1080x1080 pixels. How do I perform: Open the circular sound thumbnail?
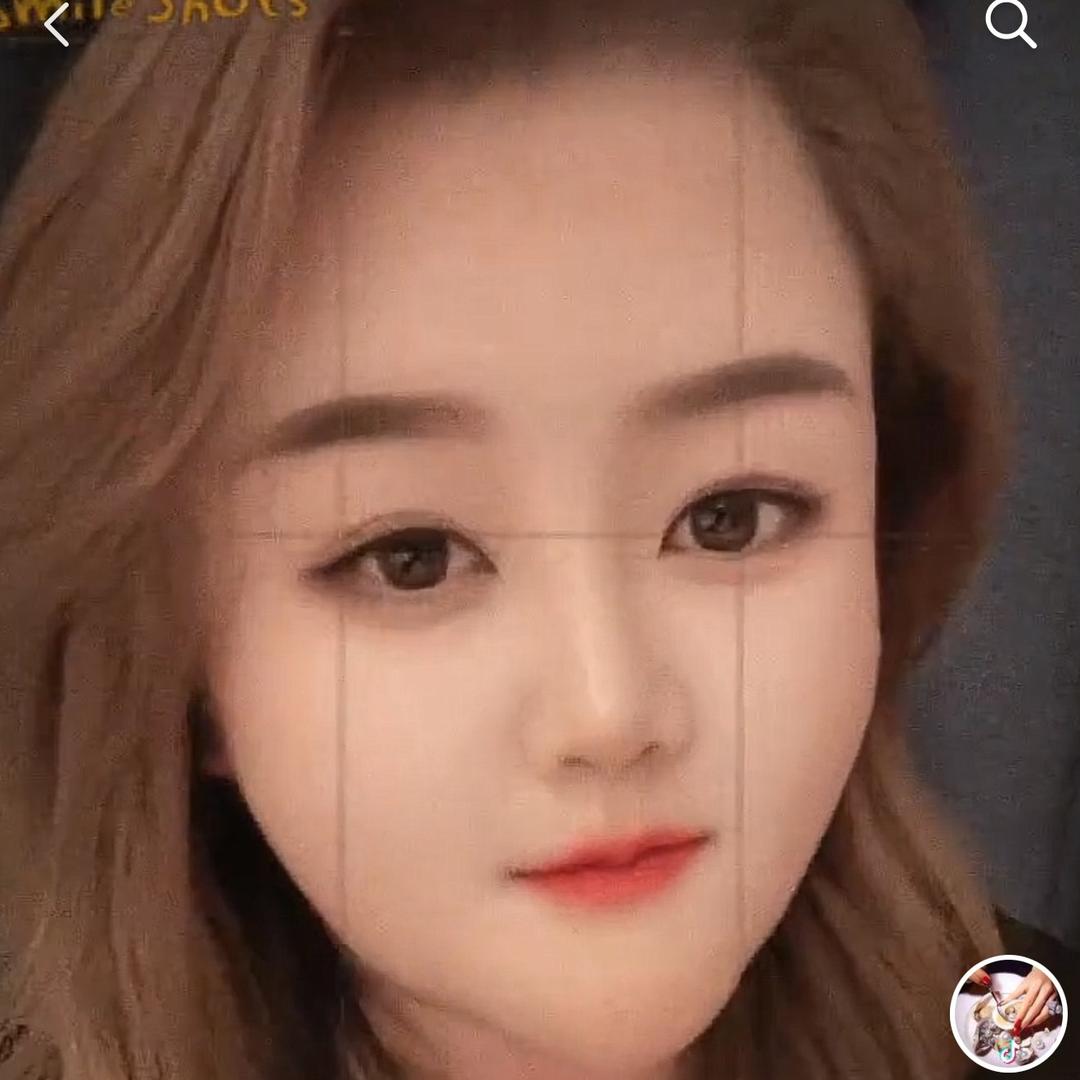point(1007,1012)
